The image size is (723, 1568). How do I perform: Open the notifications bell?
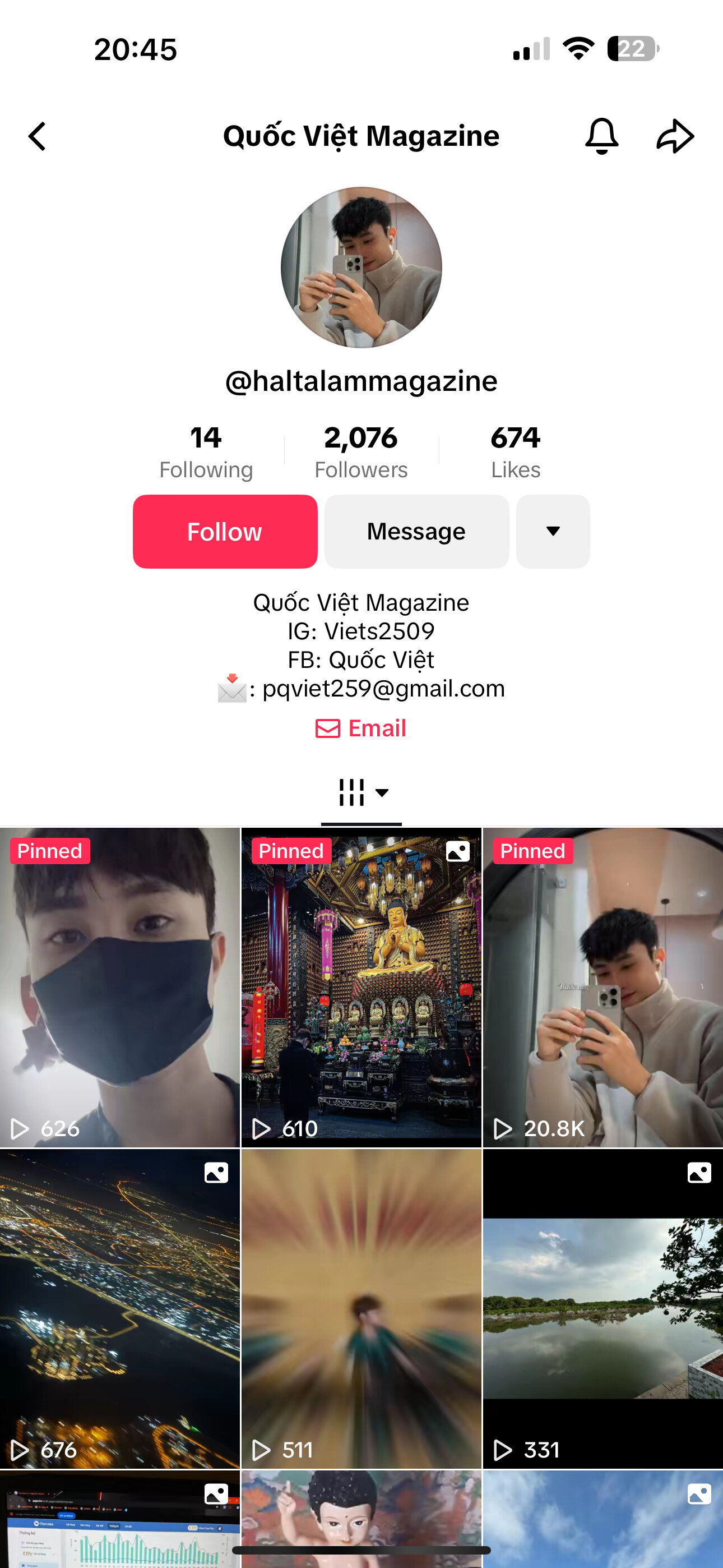(601, 136)
